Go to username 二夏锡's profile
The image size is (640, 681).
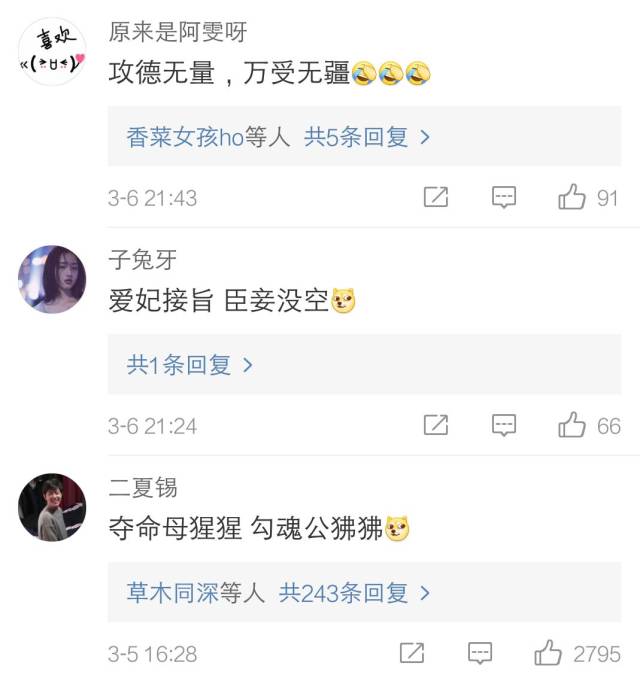click(x=142, y=487)
